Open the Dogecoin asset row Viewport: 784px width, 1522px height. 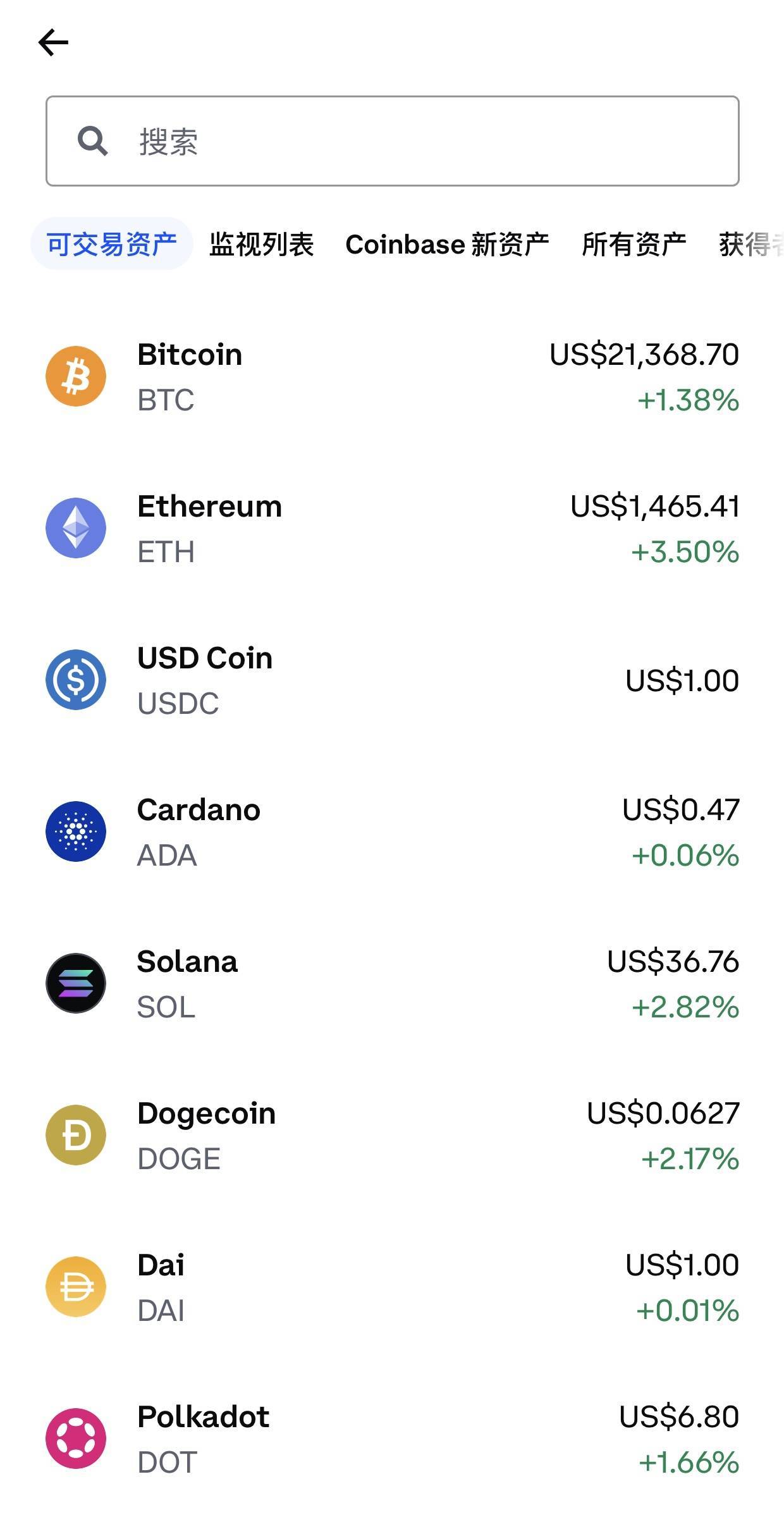[392, 1136]
